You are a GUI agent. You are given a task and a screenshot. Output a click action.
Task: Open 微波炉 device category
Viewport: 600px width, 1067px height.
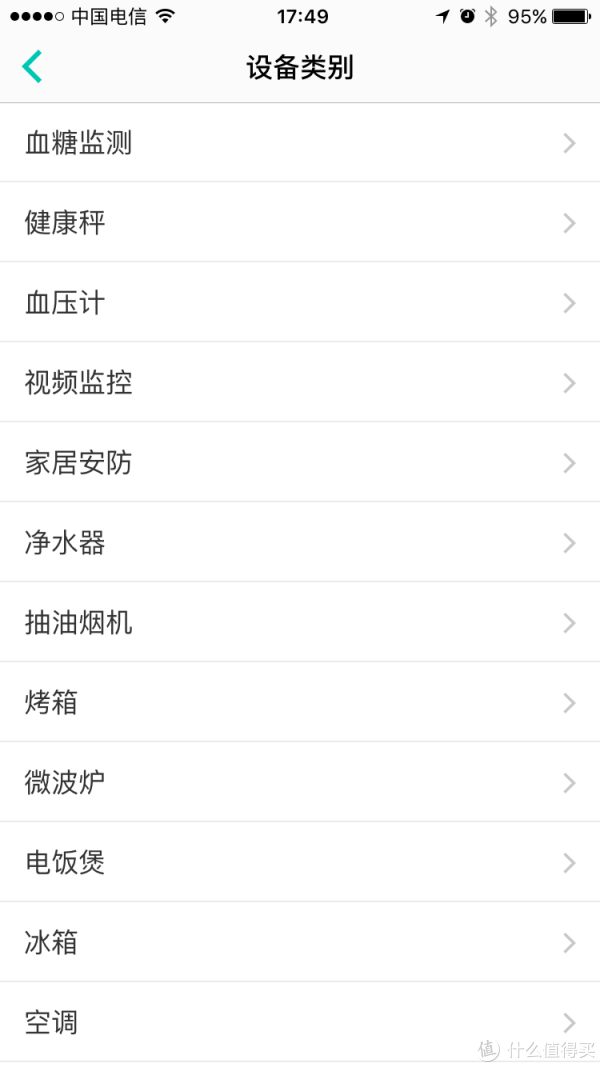[300, 782]
